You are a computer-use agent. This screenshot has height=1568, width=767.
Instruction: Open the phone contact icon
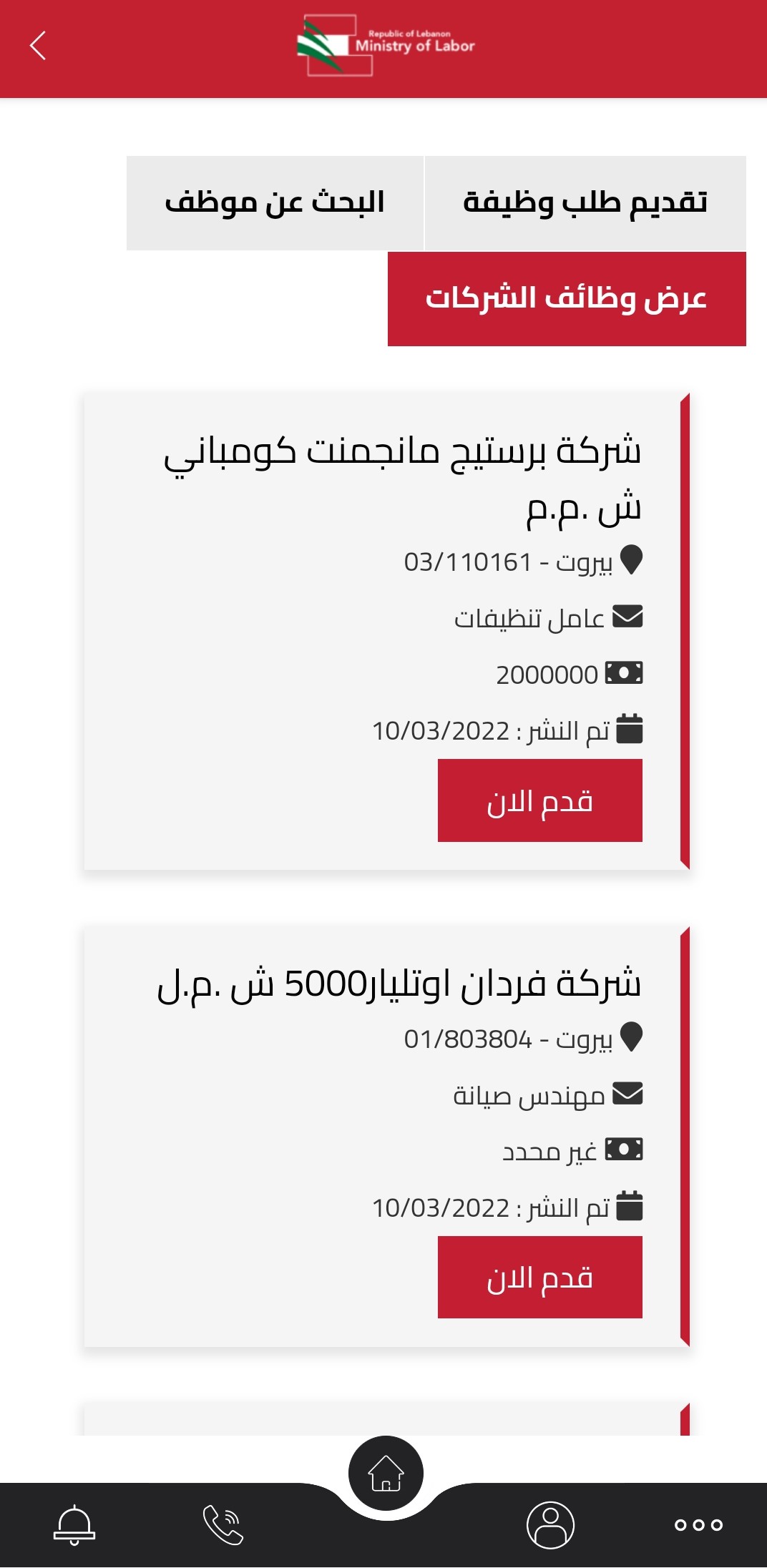pyautogui.click(x=223, y=1524)
